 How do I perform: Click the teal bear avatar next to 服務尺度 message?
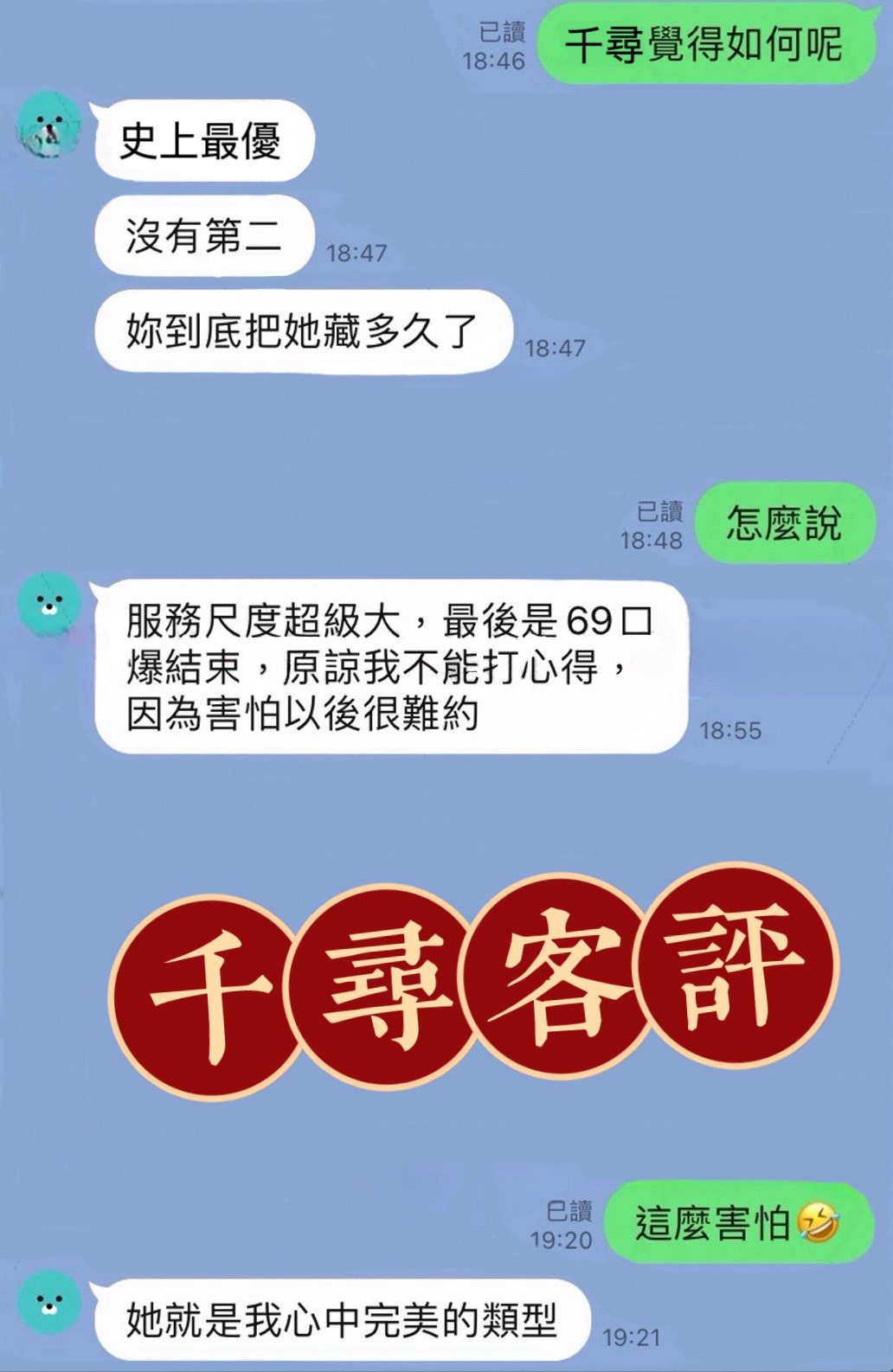pos(49,606)
